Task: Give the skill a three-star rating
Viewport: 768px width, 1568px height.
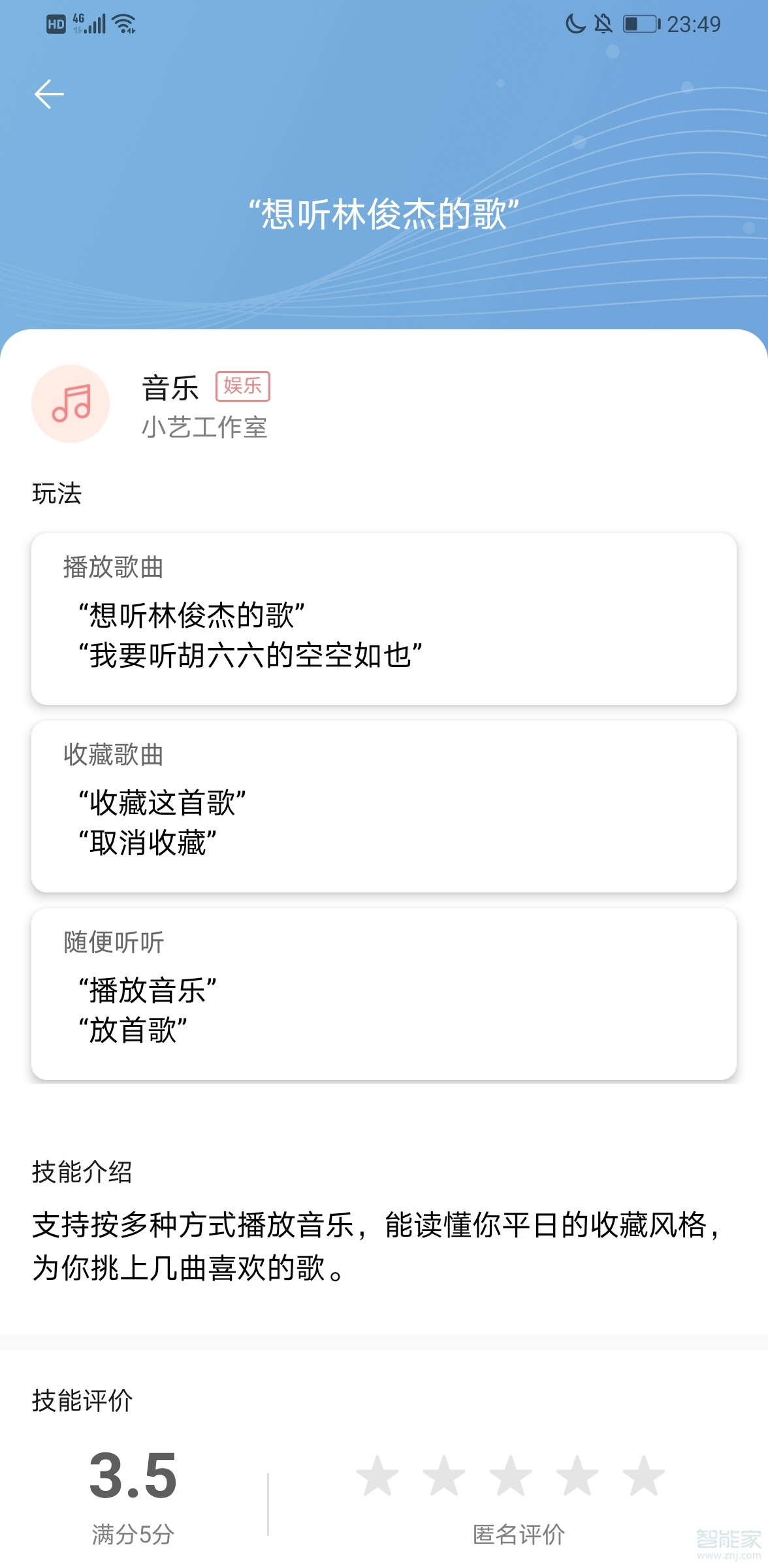Action: (511, 1475)
